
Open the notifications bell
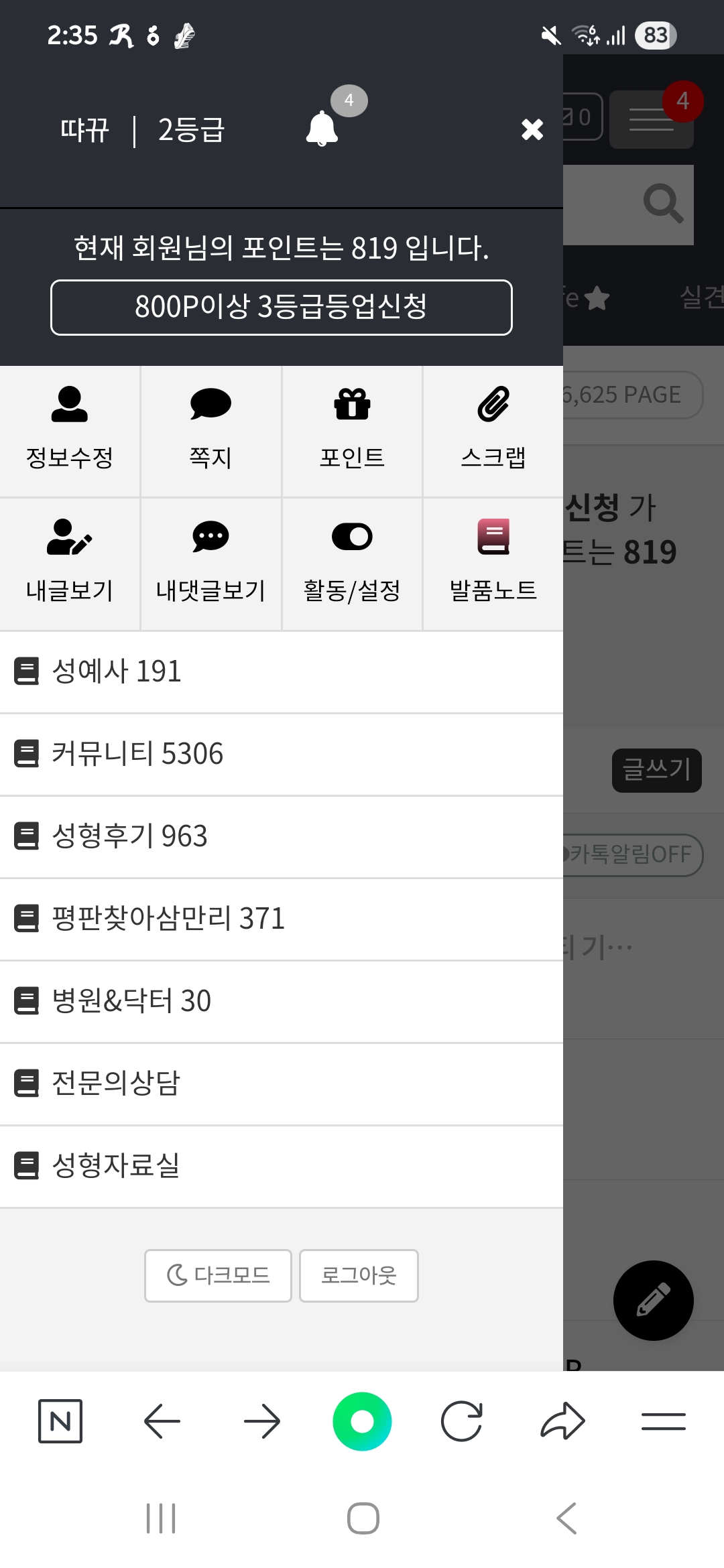click(322, 128)
